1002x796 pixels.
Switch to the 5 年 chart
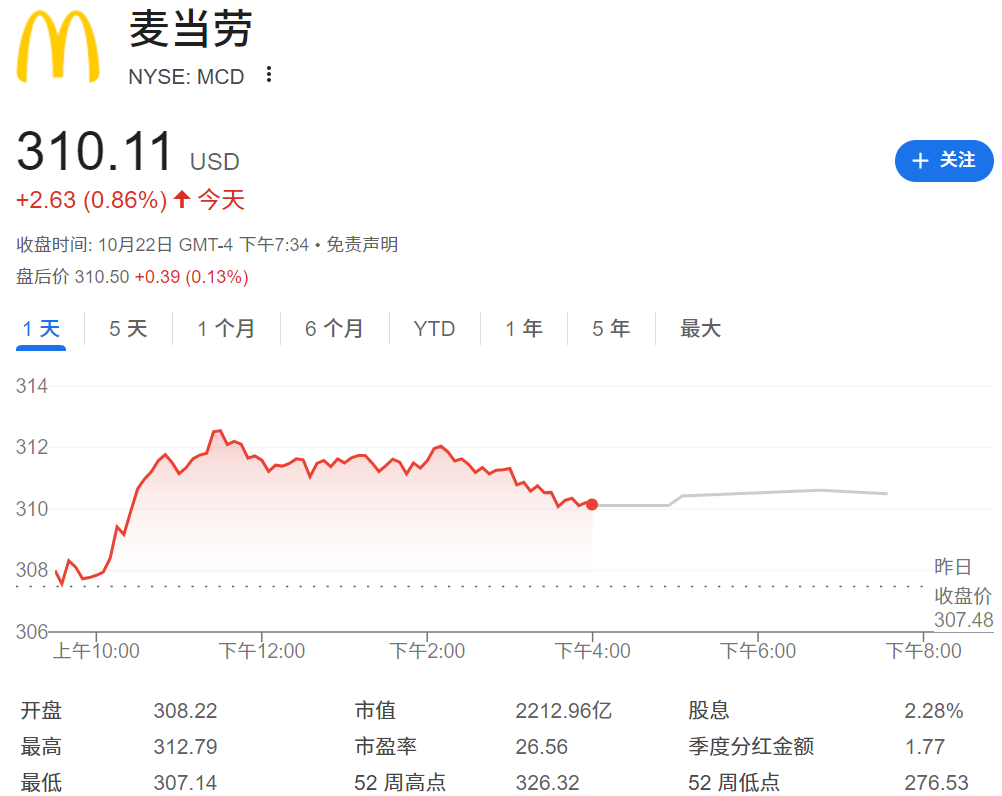tap(611, 329)
